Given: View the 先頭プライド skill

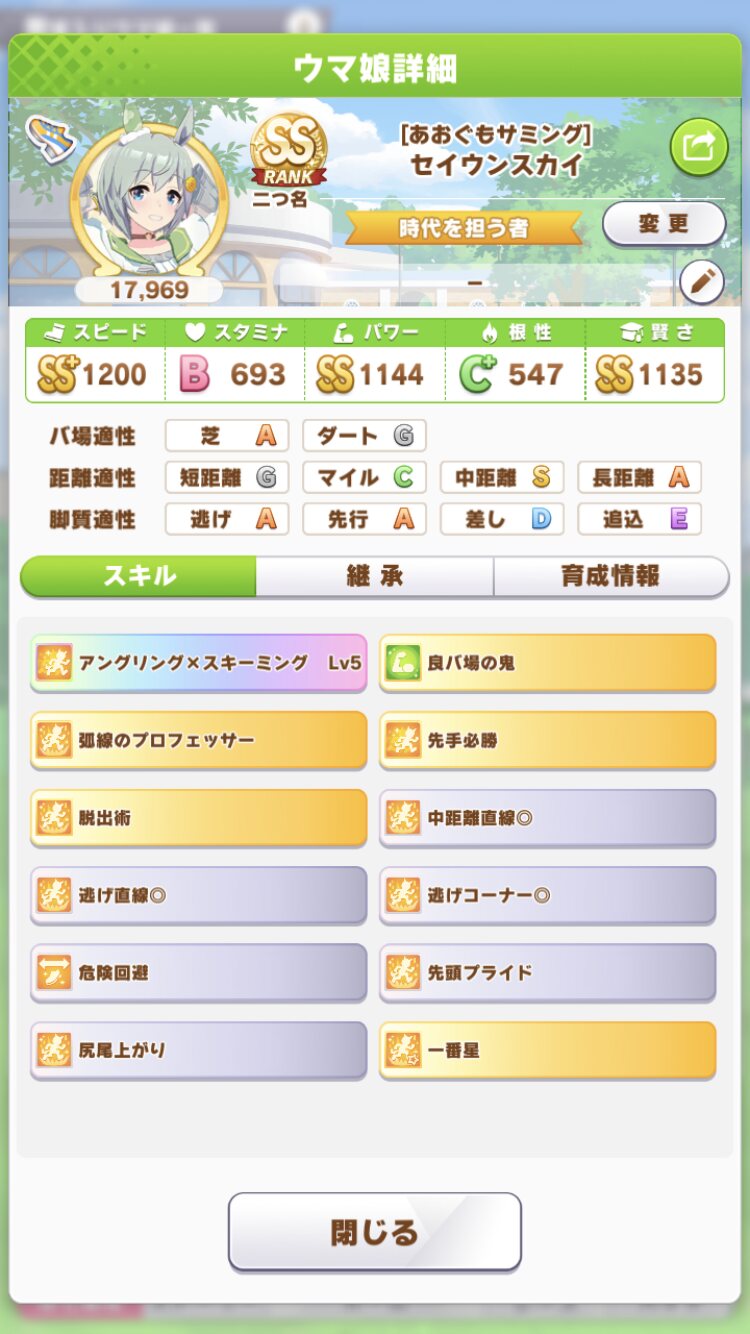Looking at the screenshot, I should 547,972.
